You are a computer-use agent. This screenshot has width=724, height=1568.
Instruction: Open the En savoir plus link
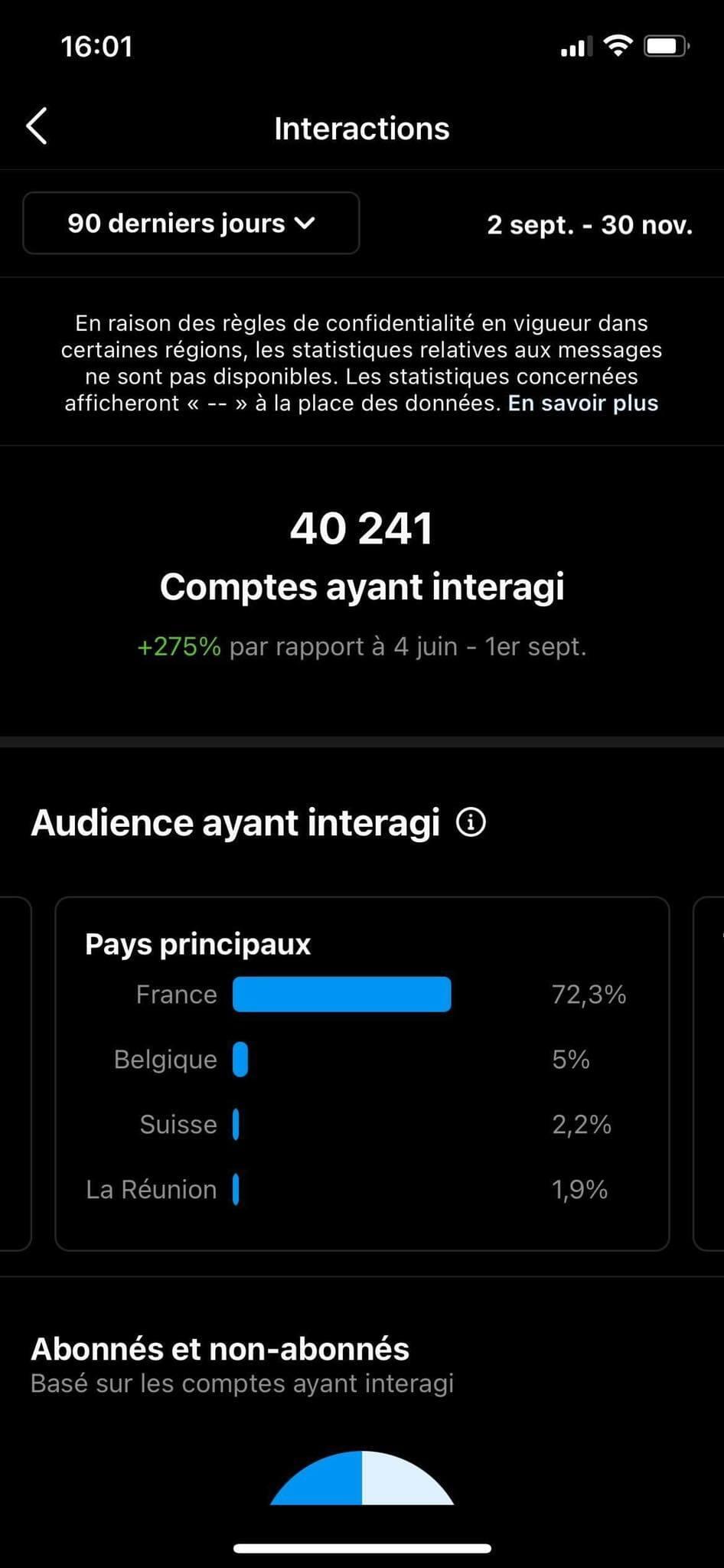pyautogui.click(x=583, y=403)
